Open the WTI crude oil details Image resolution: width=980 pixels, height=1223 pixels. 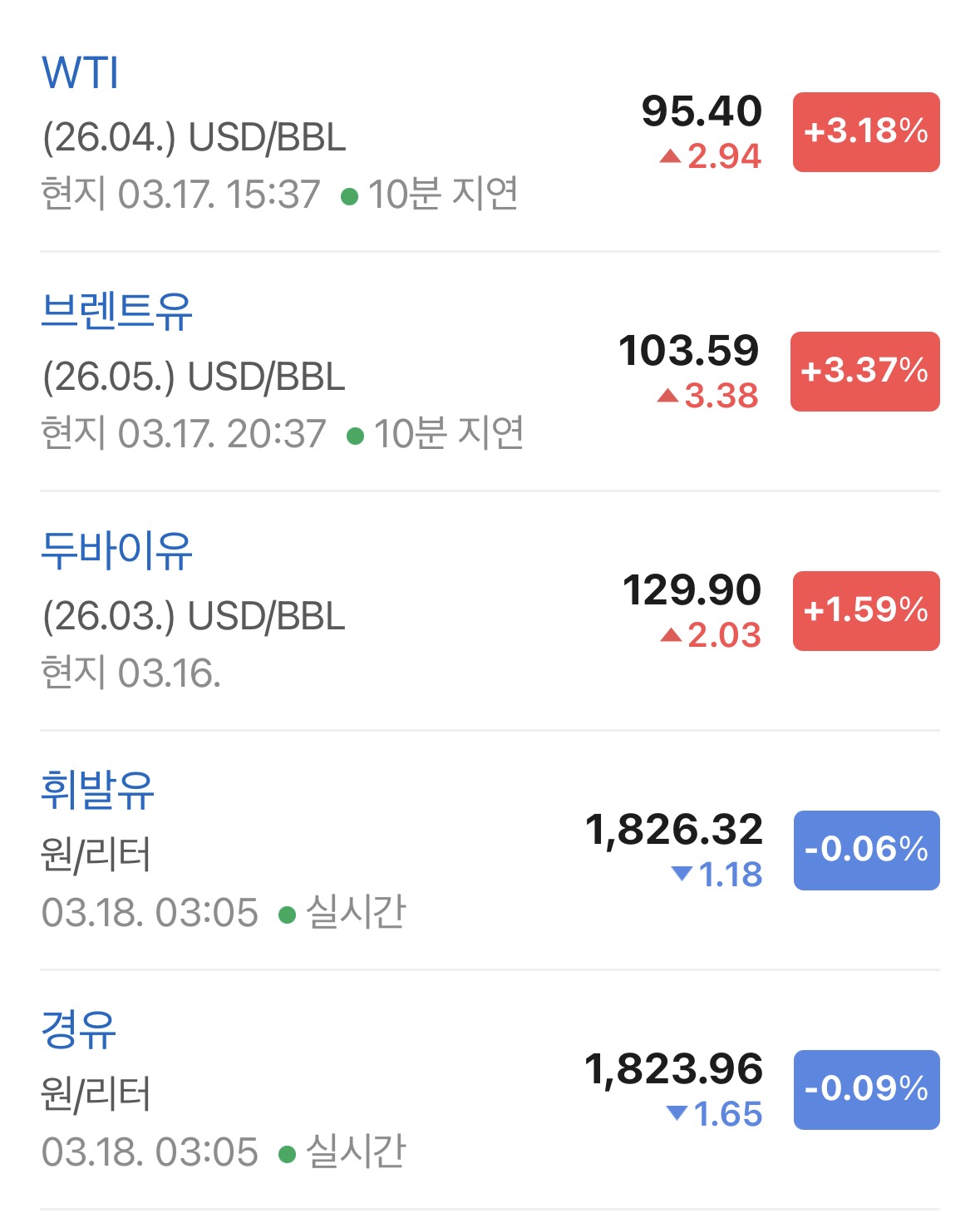[81, 73]
